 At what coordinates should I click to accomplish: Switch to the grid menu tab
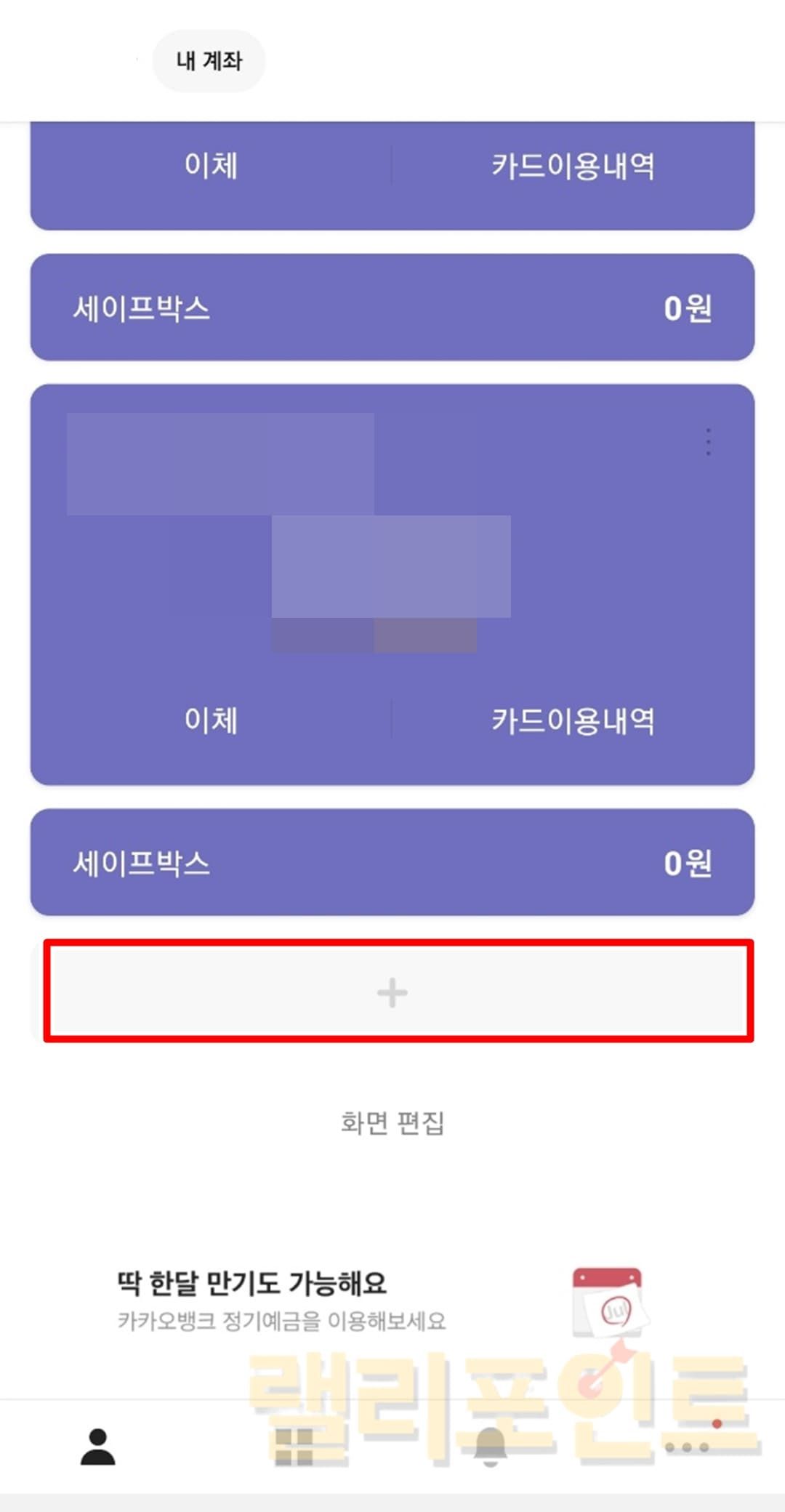click(x=294, y=1447)
